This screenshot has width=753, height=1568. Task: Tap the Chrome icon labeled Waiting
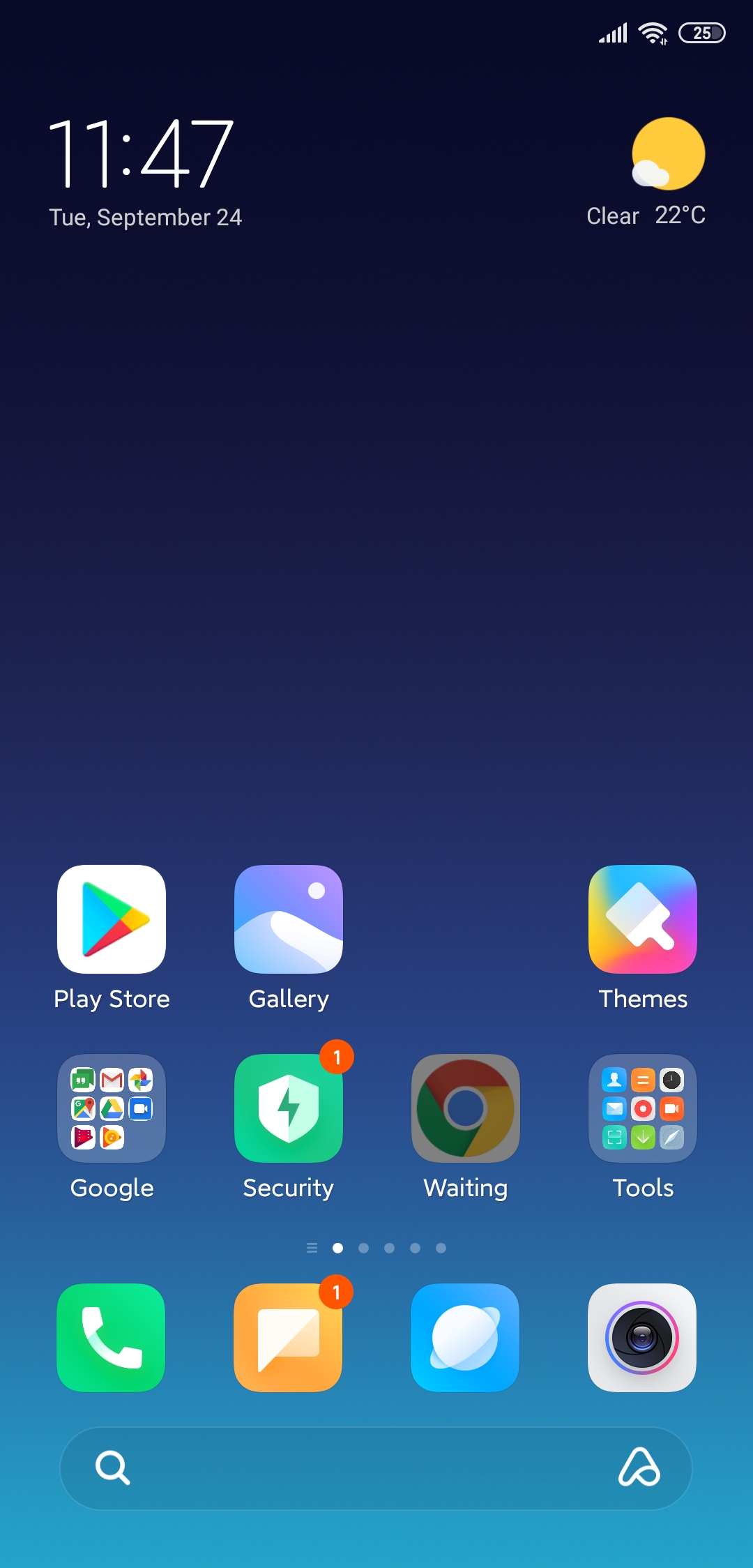(x=466, y=1108)
